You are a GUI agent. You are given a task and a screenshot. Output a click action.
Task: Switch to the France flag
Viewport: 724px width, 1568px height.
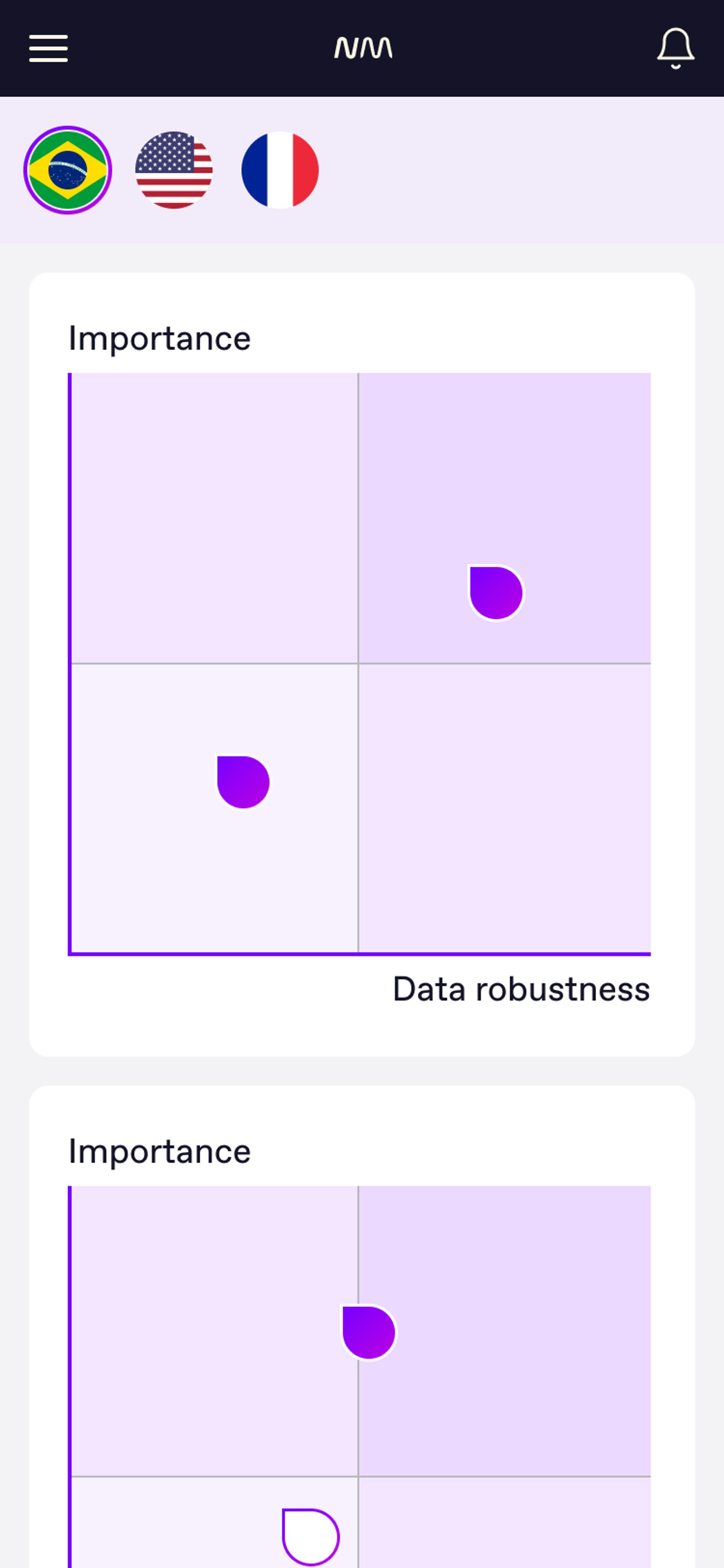point(280,170)
